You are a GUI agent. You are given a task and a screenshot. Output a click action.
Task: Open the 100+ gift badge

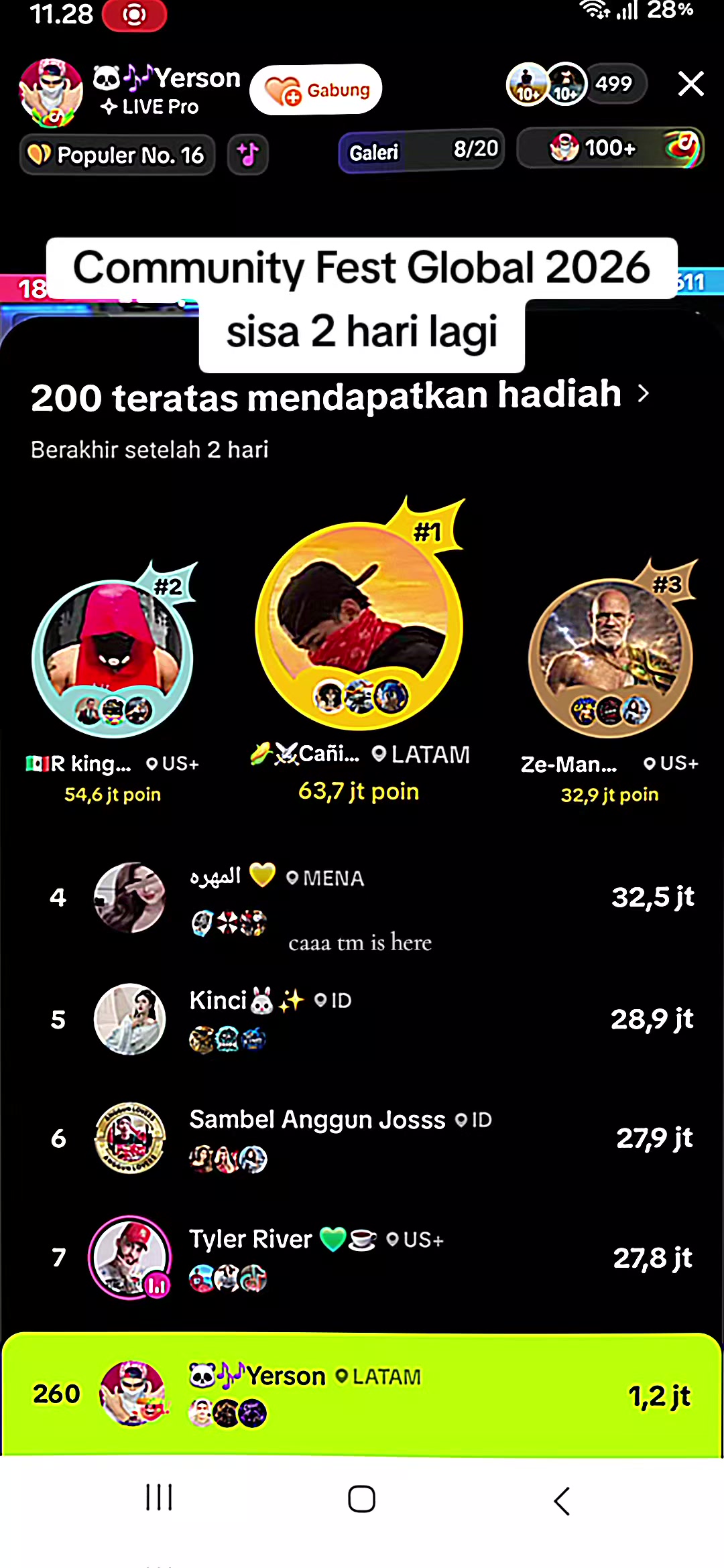click(611, 148)
